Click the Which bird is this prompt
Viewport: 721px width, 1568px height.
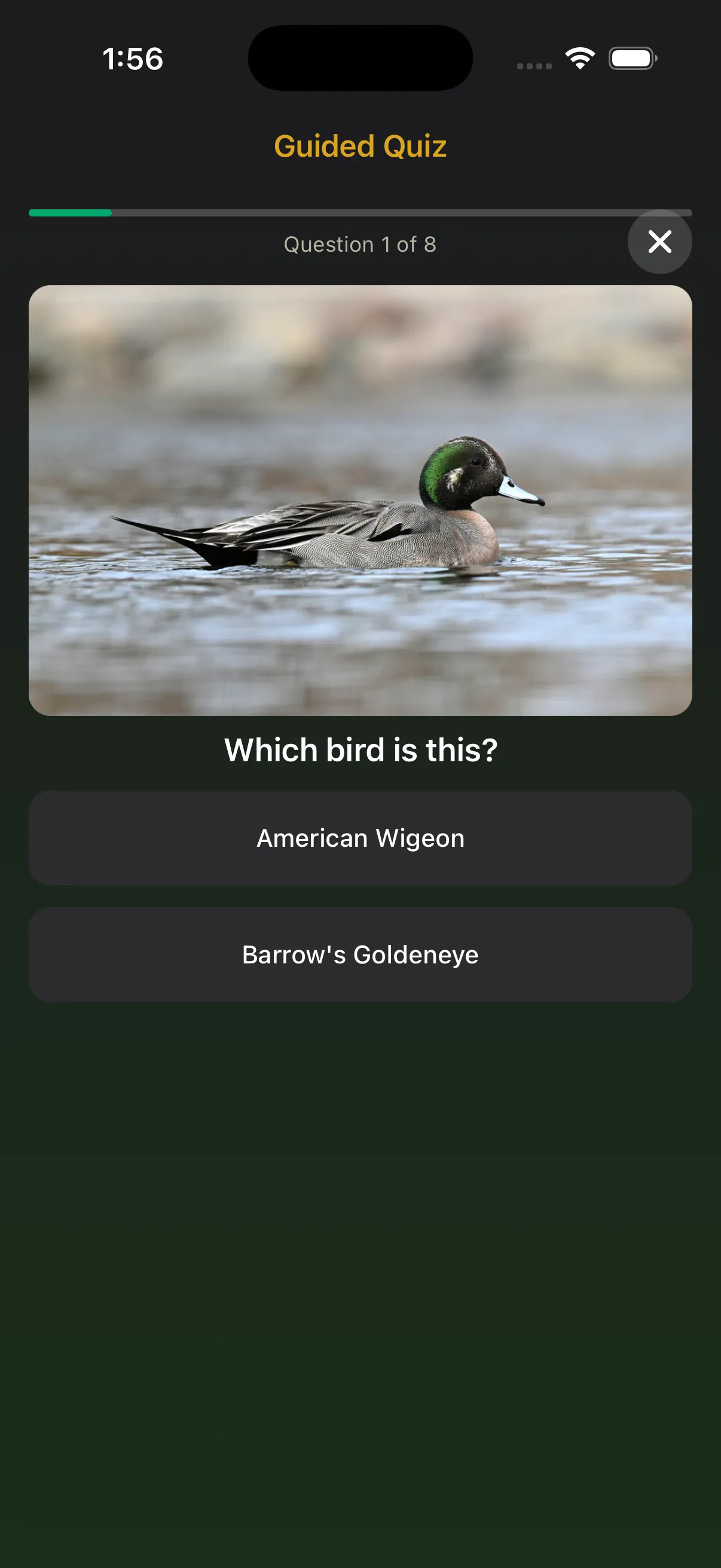tap(360, 749)
